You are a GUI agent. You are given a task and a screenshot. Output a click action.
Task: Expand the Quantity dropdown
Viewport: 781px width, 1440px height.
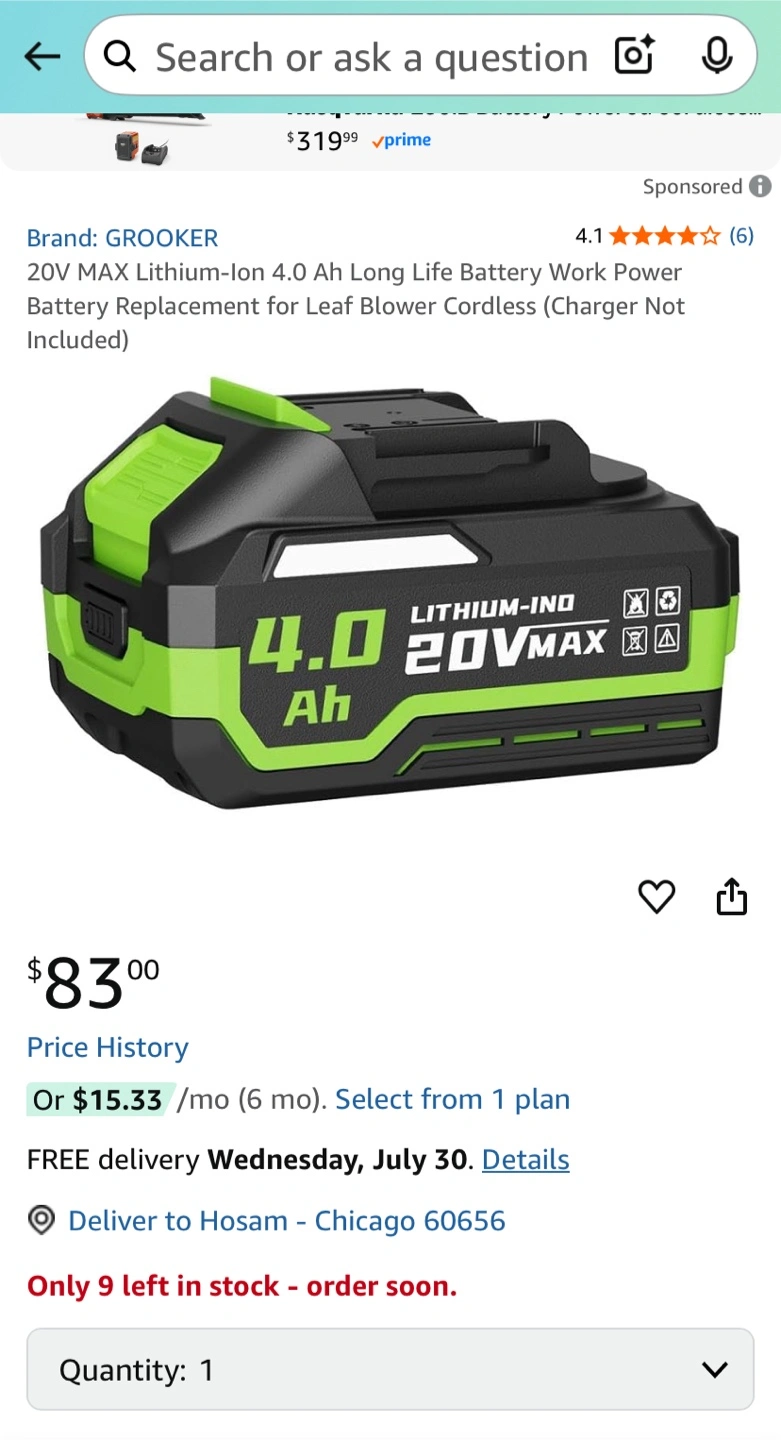[390, 1369]
